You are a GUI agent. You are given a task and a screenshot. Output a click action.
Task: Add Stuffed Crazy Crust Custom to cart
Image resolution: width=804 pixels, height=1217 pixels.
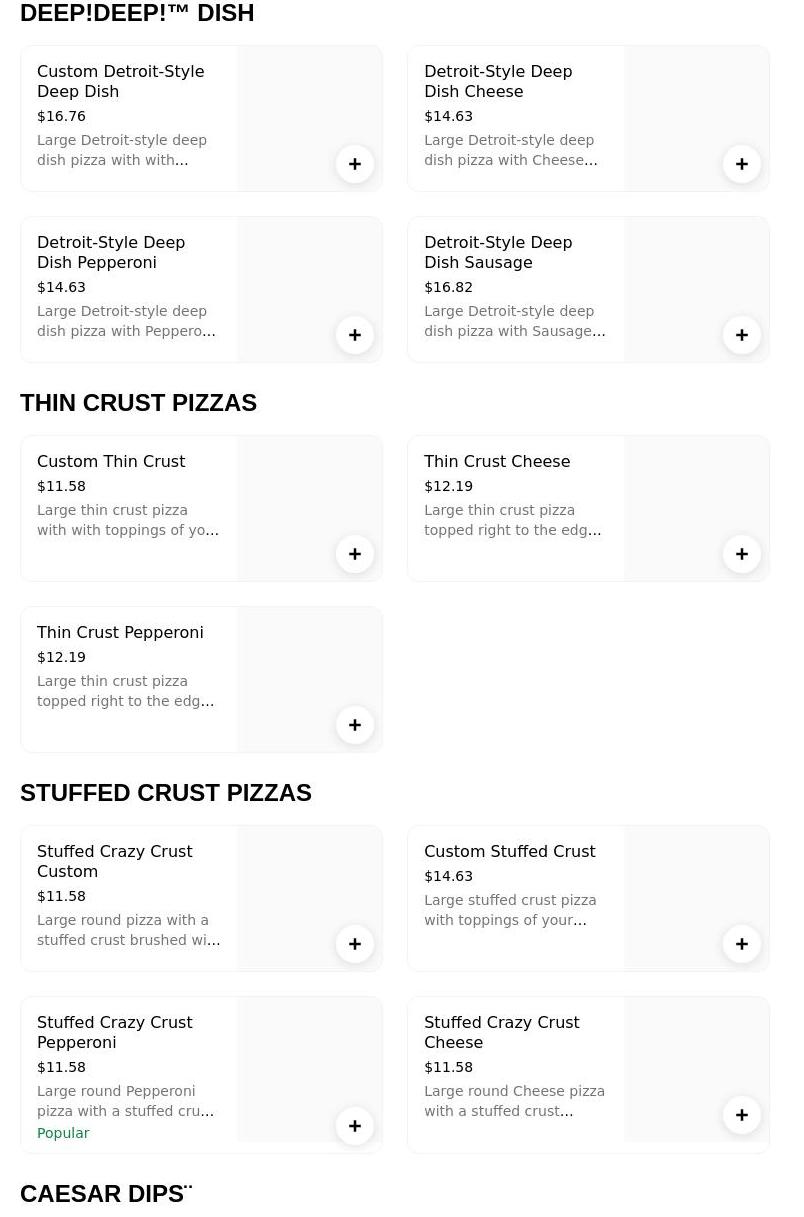click(355, 944)
